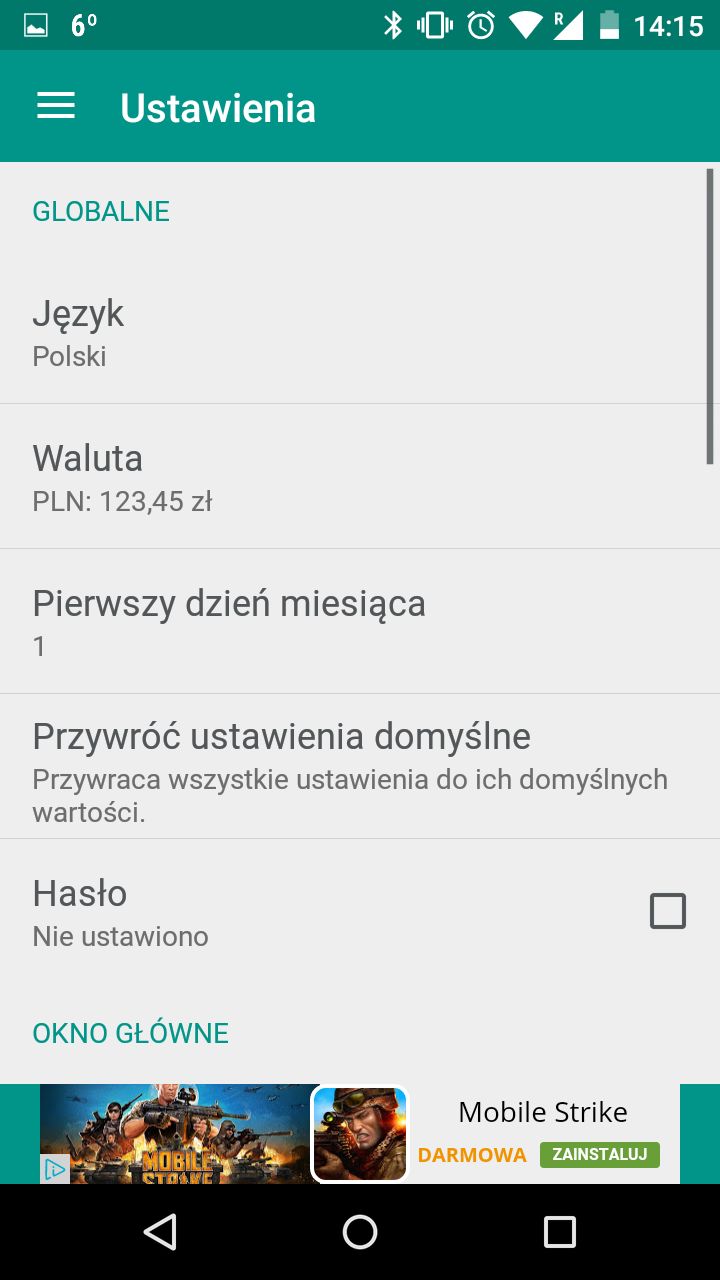Open Pierwszy dzień miesiąca setting

click(360, 621)
